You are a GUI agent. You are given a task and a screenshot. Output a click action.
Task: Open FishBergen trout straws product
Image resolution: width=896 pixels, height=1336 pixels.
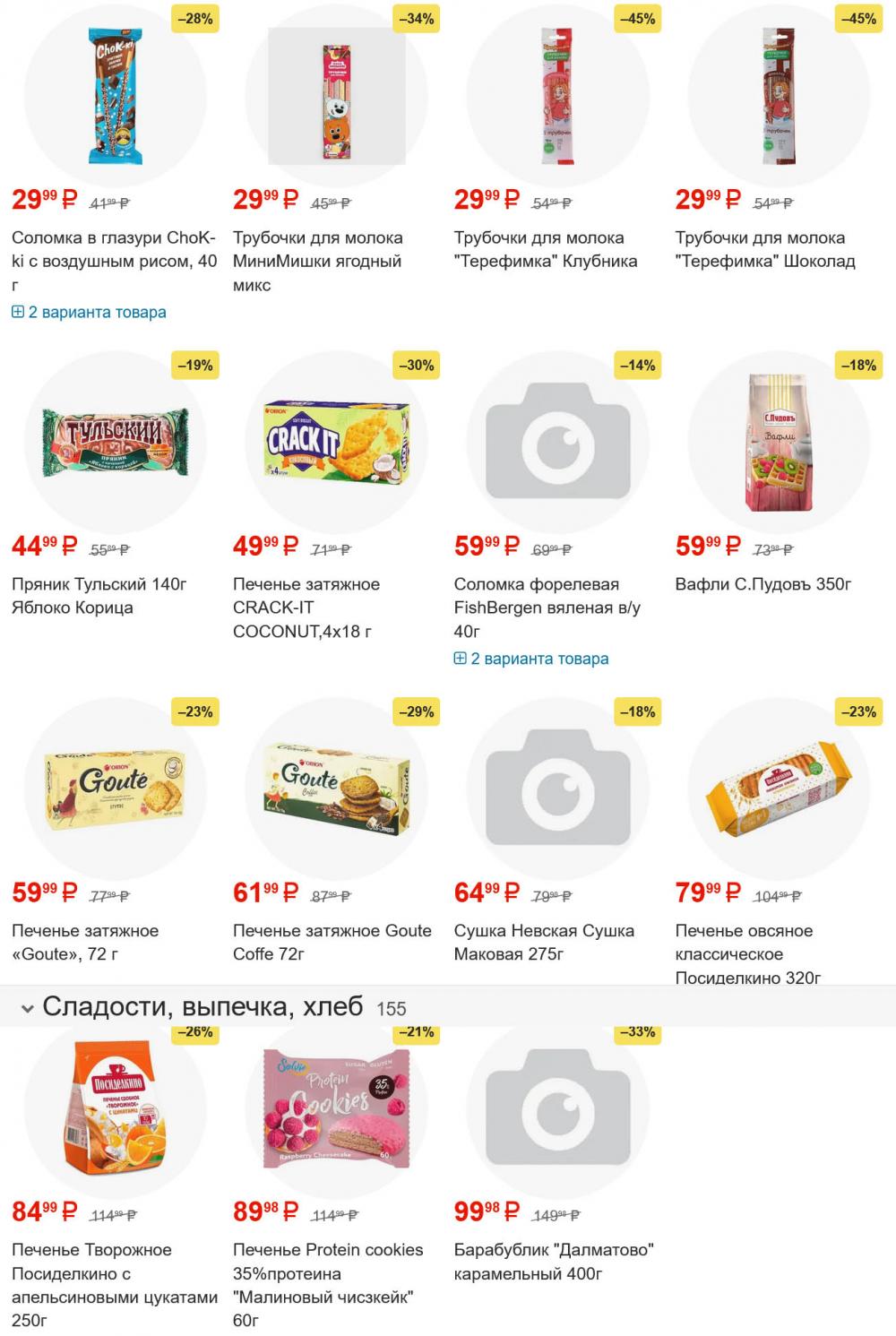(x=547, y=607)
